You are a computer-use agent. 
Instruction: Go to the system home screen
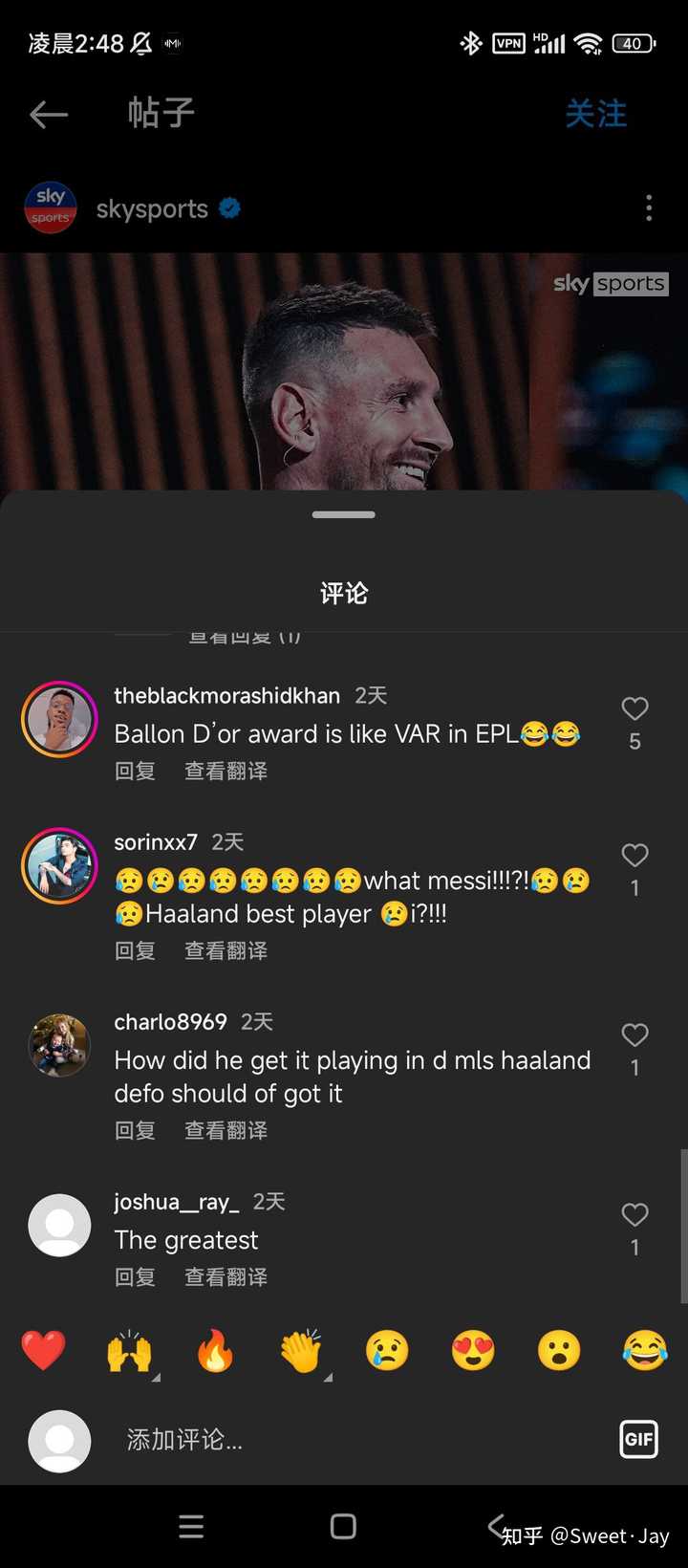pos(343,1526)
